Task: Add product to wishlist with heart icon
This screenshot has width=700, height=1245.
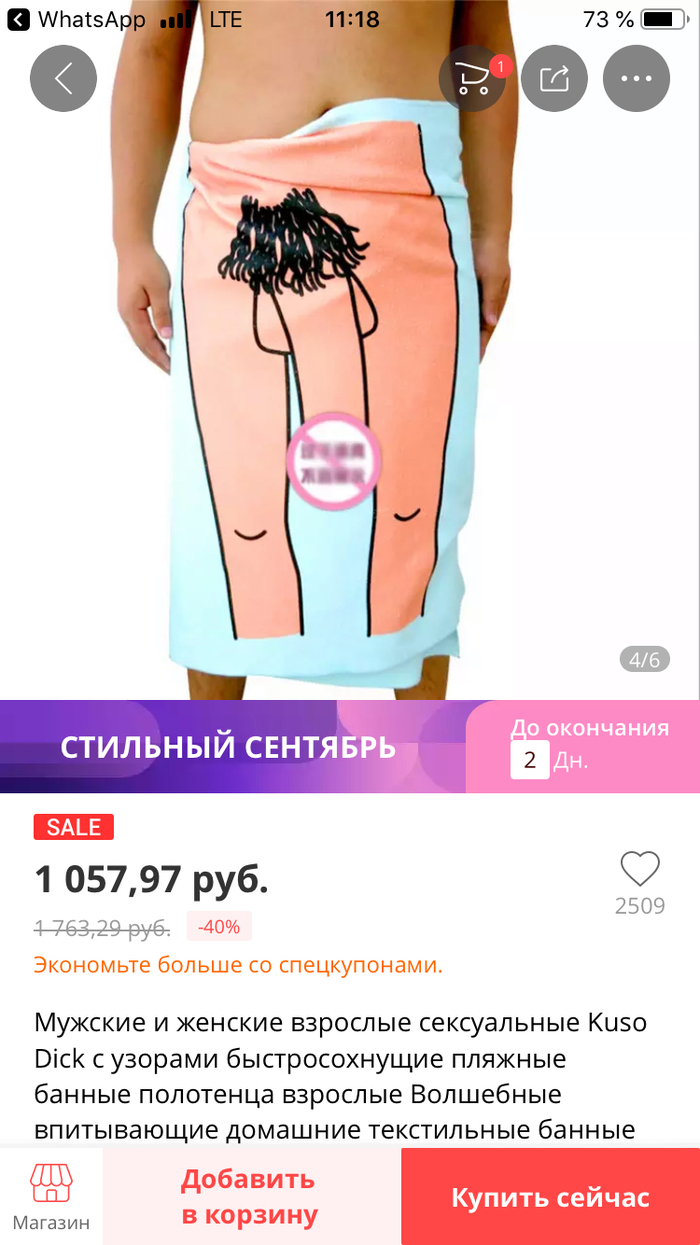Action: tap(640, 869)
